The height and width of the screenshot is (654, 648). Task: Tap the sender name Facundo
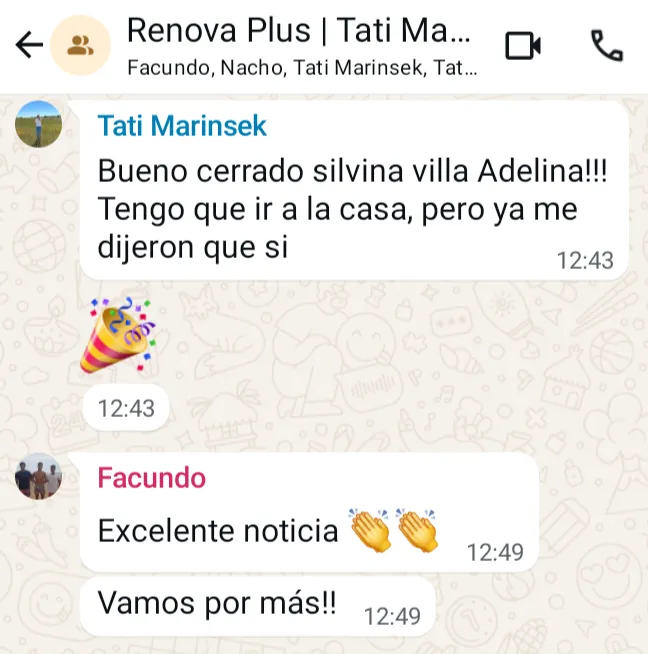point(152,478)
